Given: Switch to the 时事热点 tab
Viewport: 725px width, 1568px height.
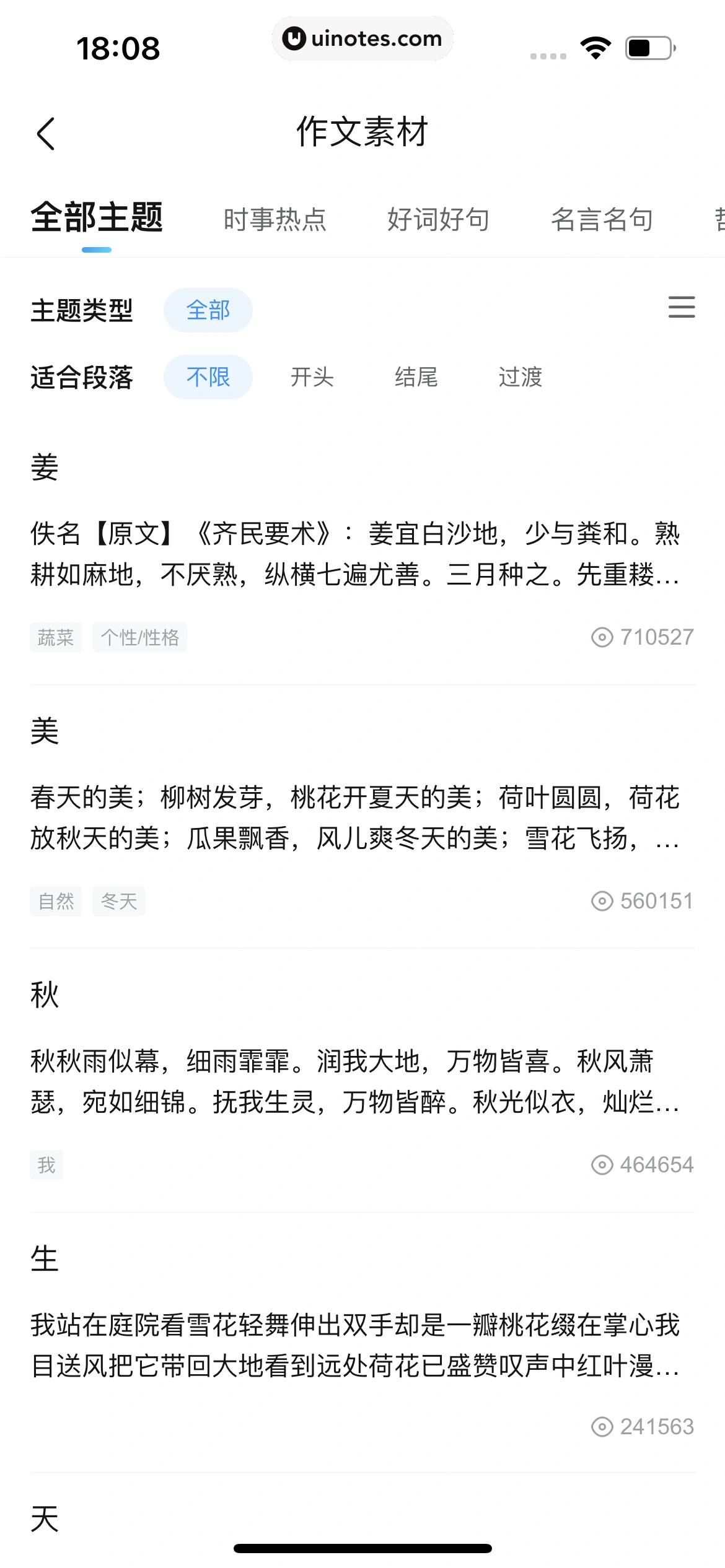Looking at the screenshot, I should click(275, 219).
